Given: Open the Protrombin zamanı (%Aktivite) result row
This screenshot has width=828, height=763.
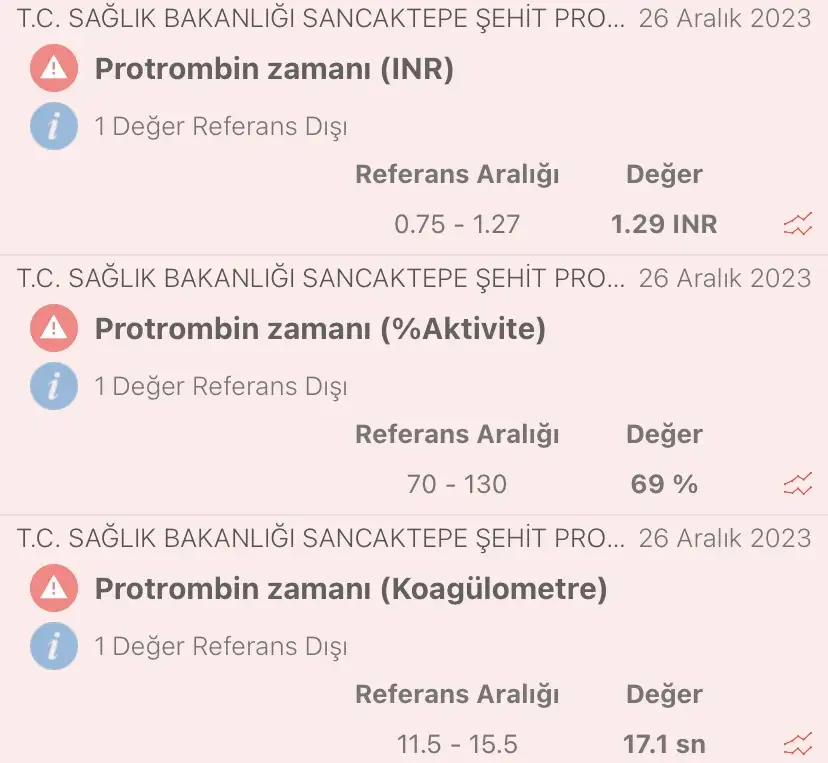Looking at the screenshot, I should click(320, 329).
